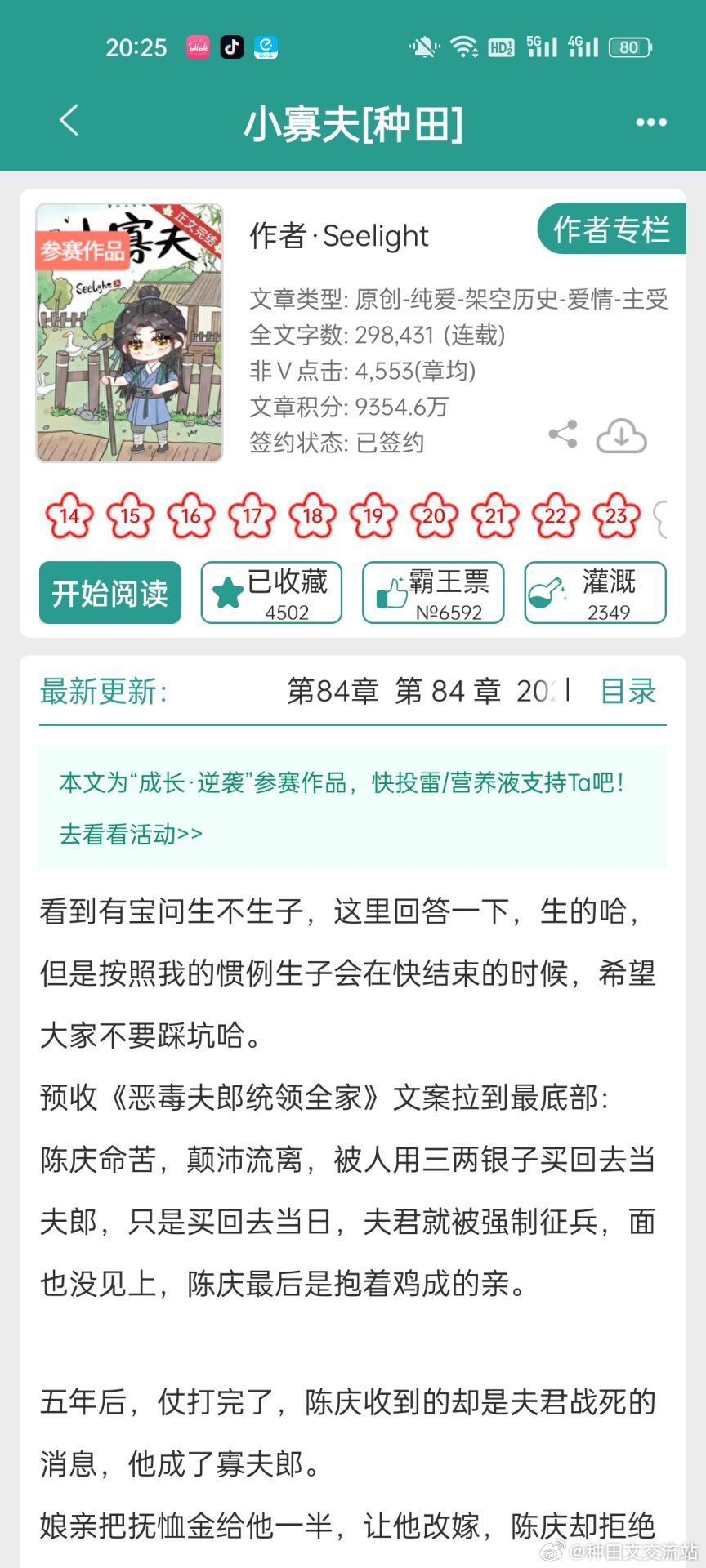This screenshot has height=1568, width=706.
Task: Share this novel via the share icon
Action: click(x=563, y=434)
